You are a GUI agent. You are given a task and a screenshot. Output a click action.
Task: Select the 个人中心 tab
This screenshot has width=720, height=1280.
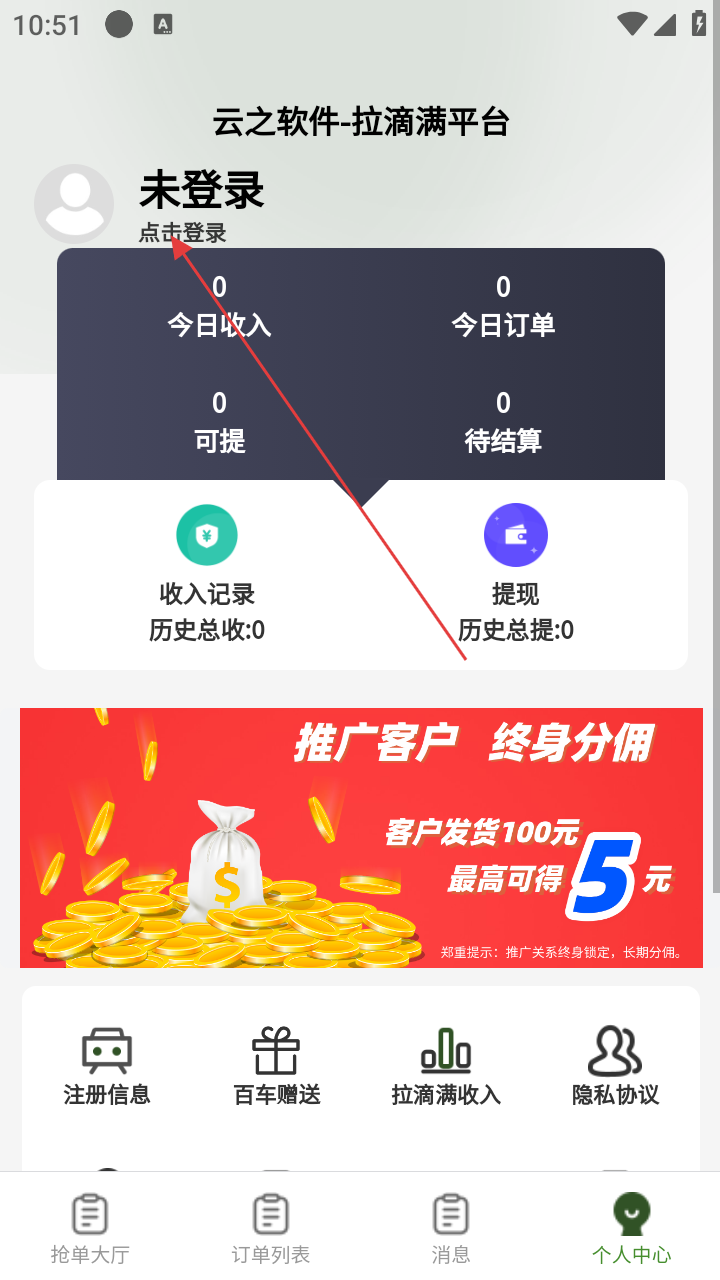pyautogui.click(x=631, y=1228)
